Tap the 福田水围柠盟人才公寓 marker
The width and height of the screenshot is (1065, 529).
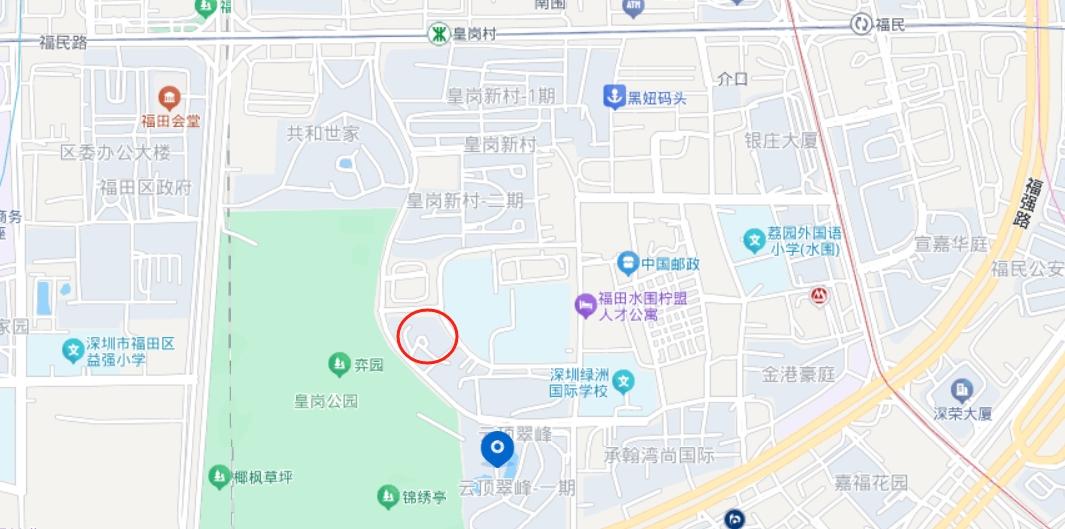pos(584,305)
